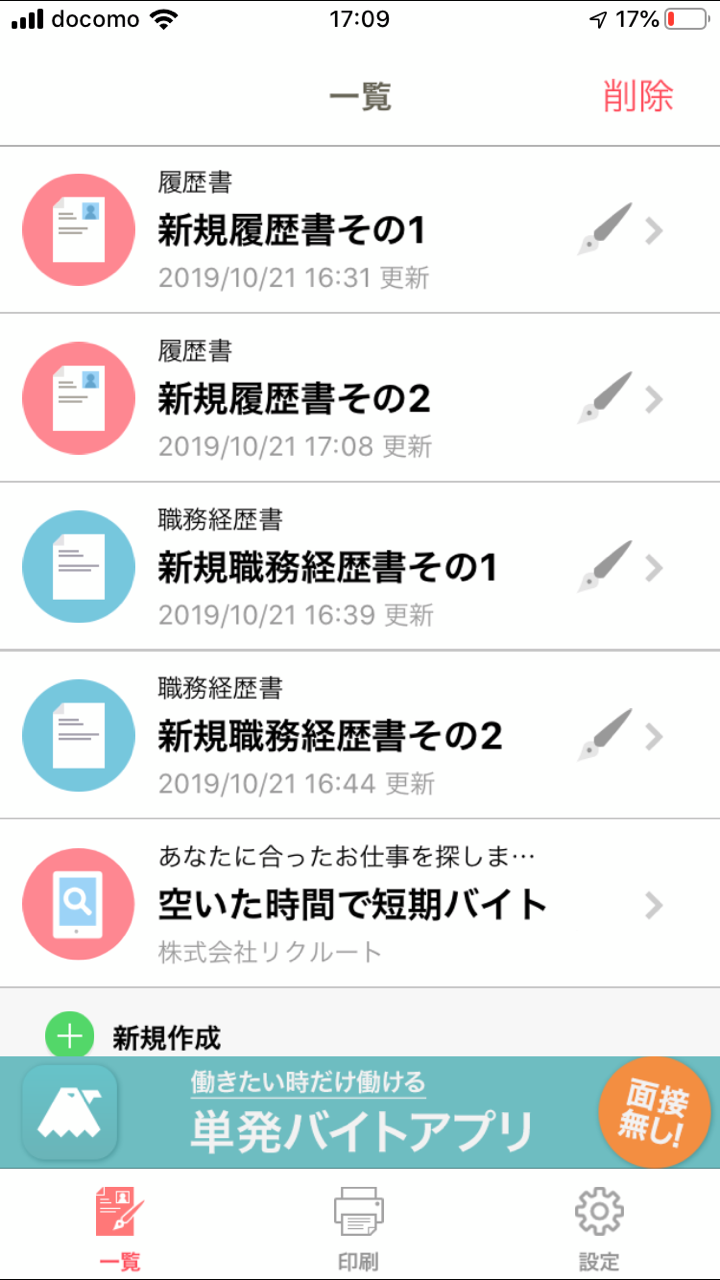
Task: Open 新規職務経歴書その1 document
Action: [326, 567]
